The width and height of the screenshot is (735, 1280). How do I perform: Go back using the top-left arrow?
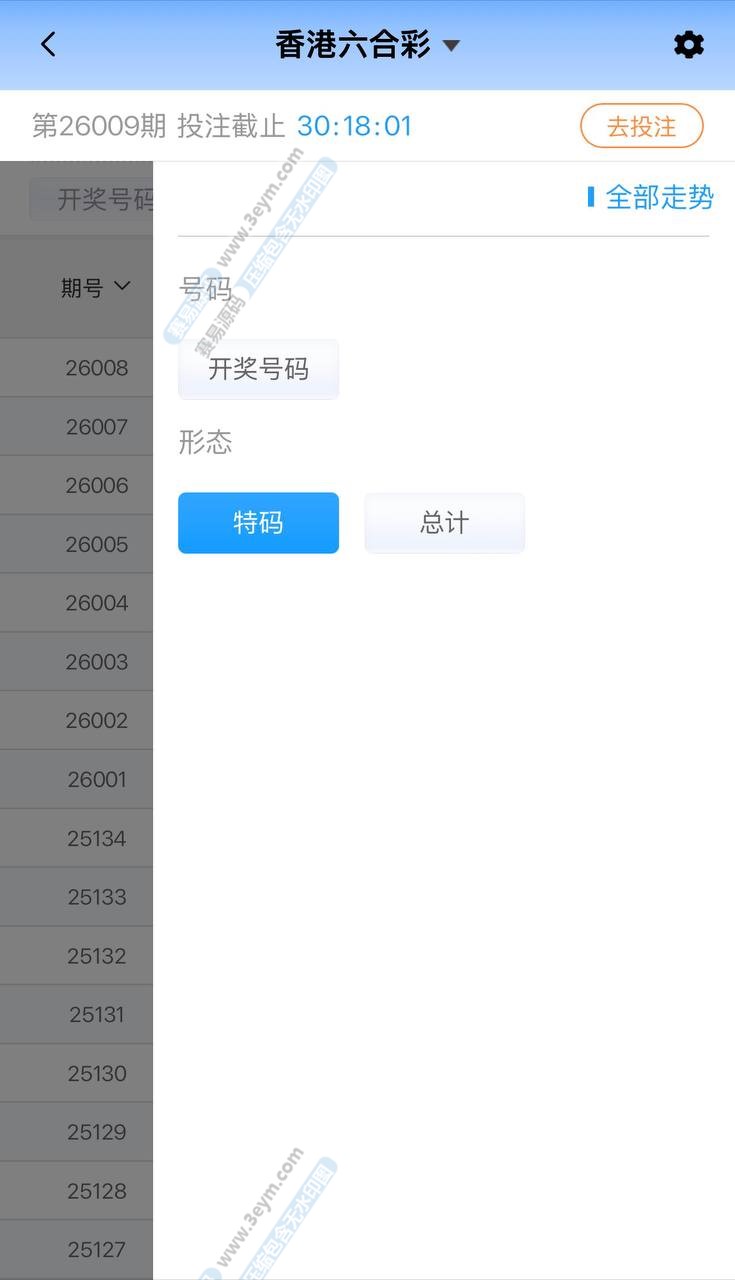tap(48, 45)
